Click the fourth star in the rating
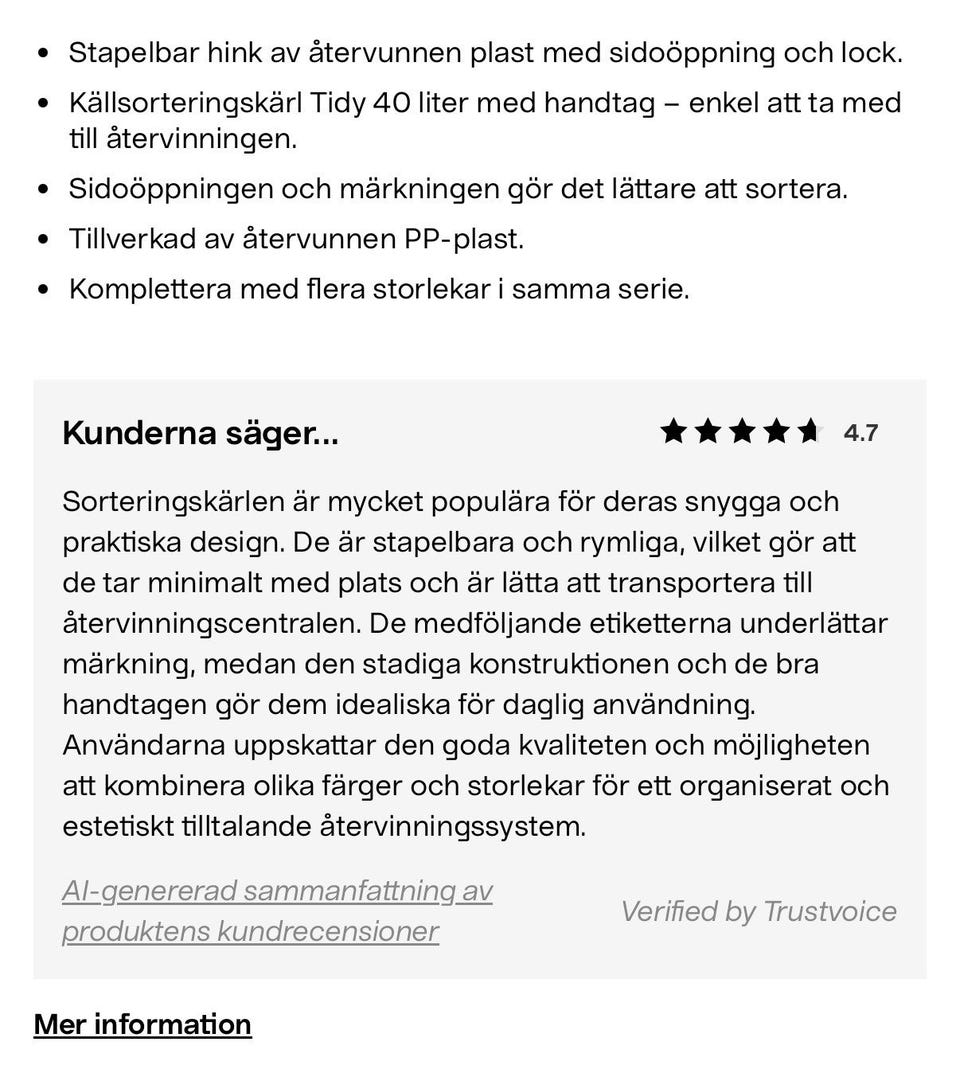960x1069 pixels. point(776,433)
